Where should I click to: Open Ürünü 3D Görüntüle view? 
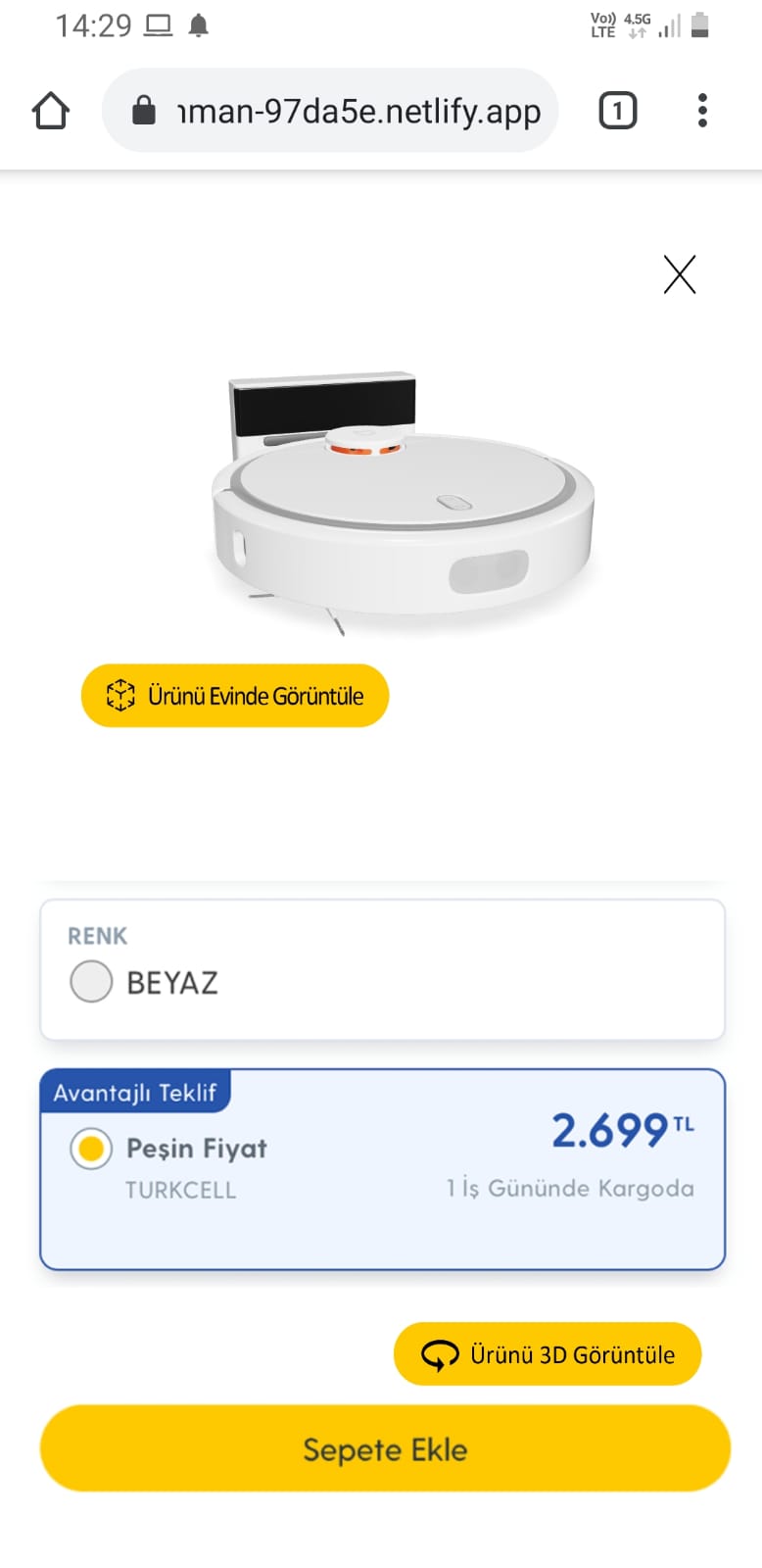click(x=548, y=1354)
